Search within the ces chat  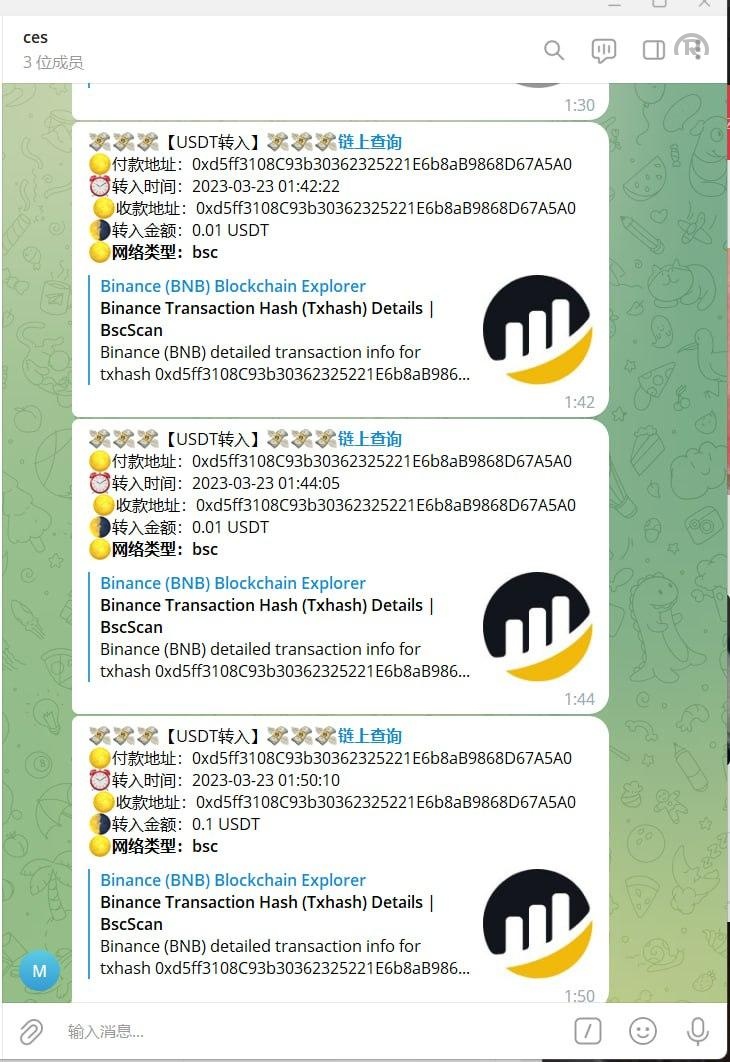point(553,50)
